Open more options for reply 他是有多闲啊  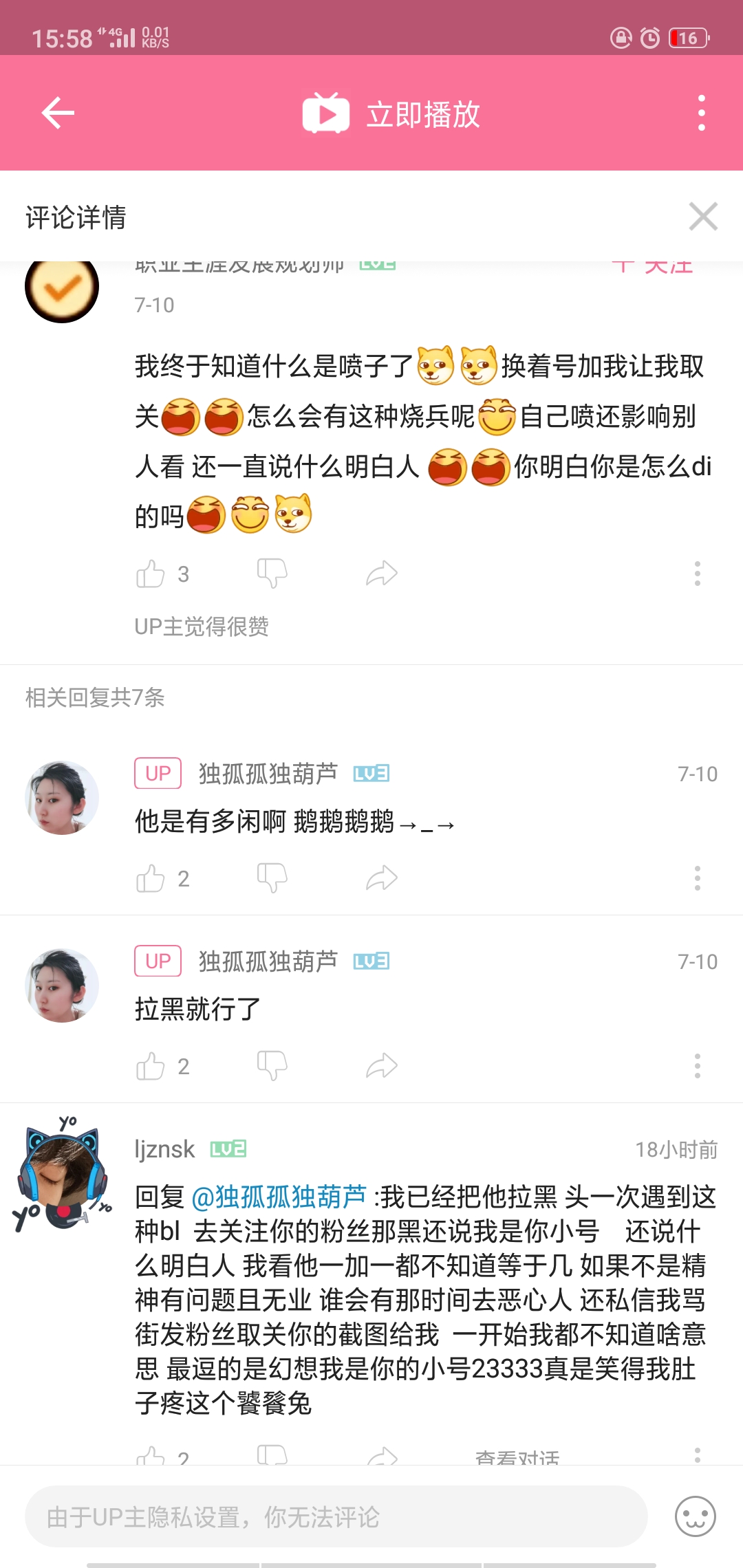click(x=697, y=878)
